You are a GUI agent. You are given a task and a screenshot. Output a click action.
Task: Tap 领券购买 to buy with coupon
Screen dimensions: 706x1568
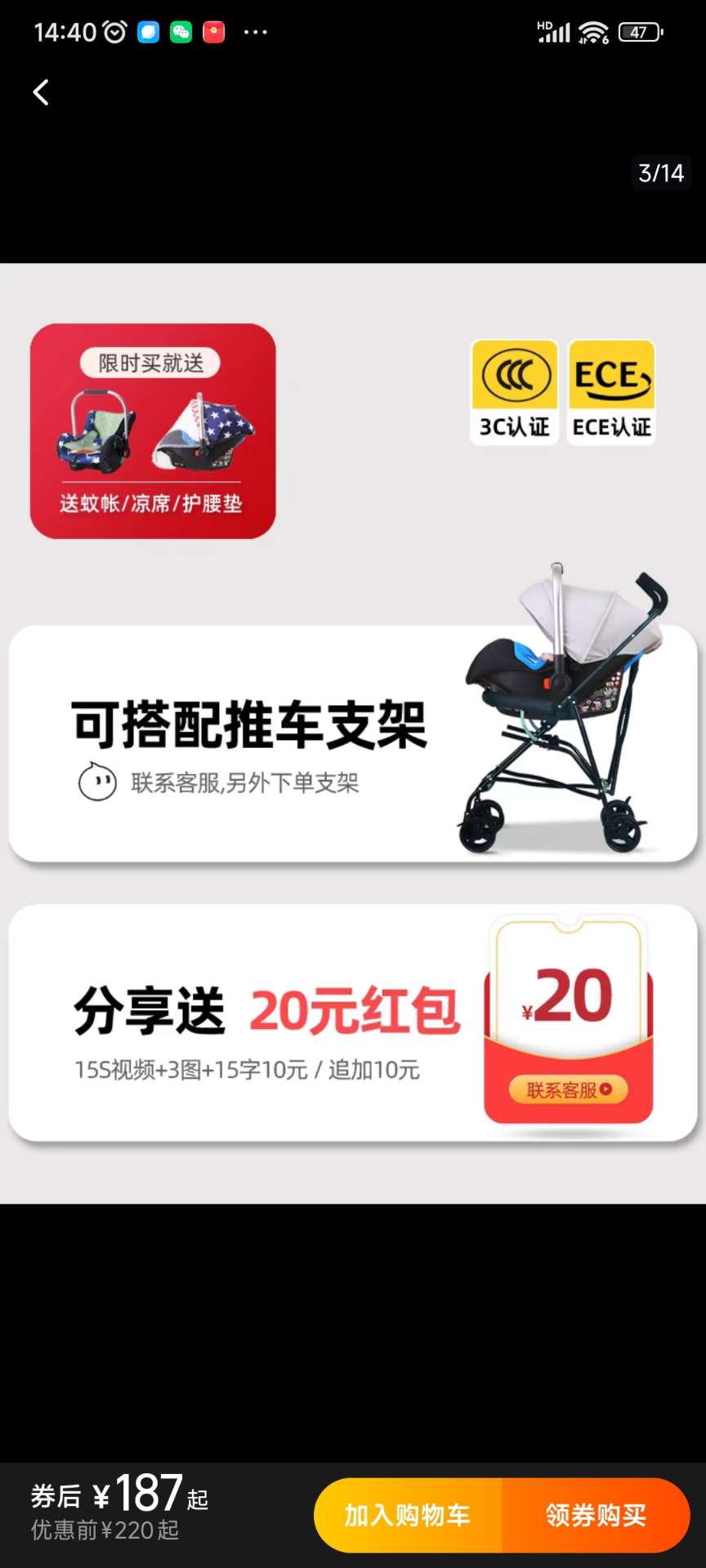(596, 1516)
